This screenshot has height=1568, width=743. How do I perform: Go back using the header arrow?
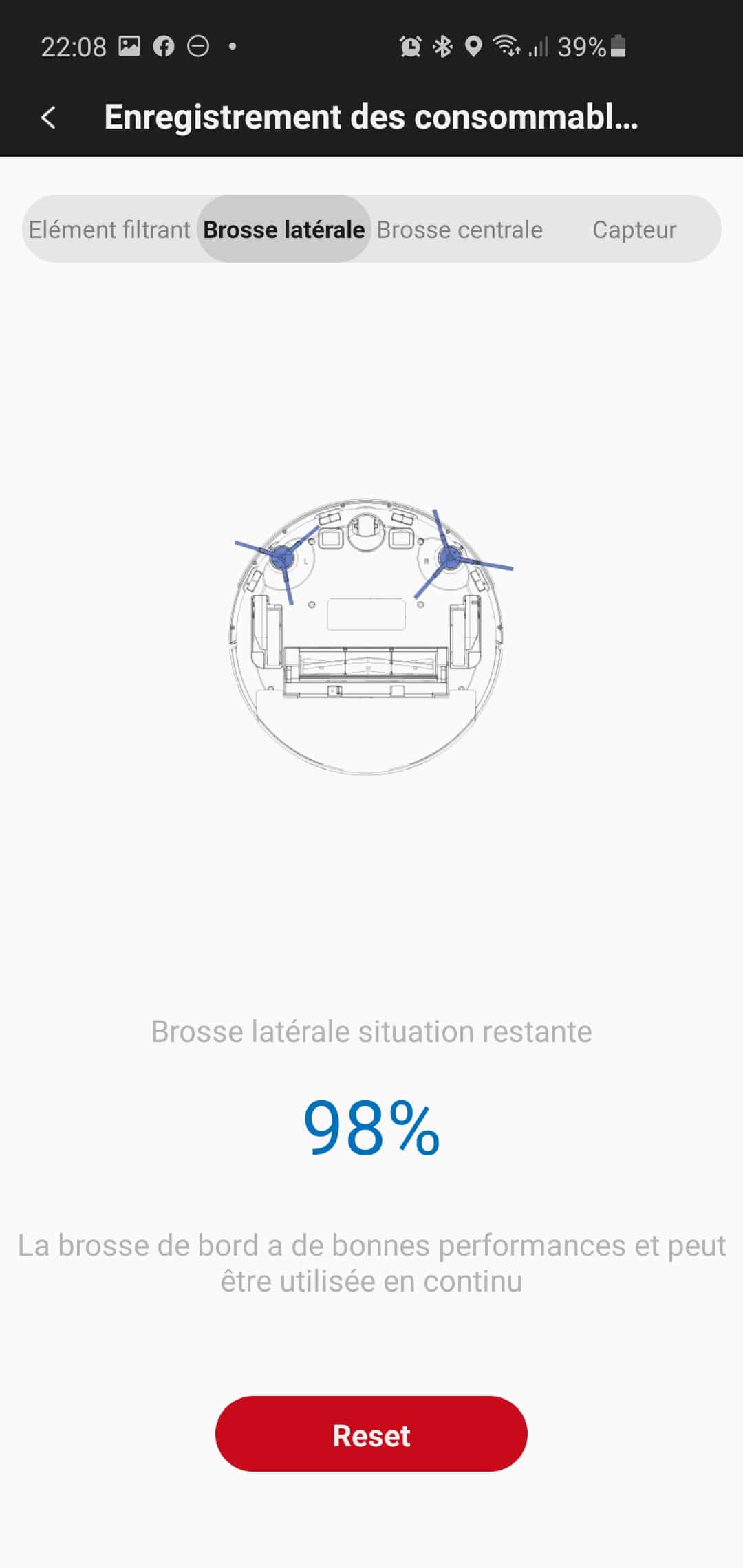(x=48, y=118)
